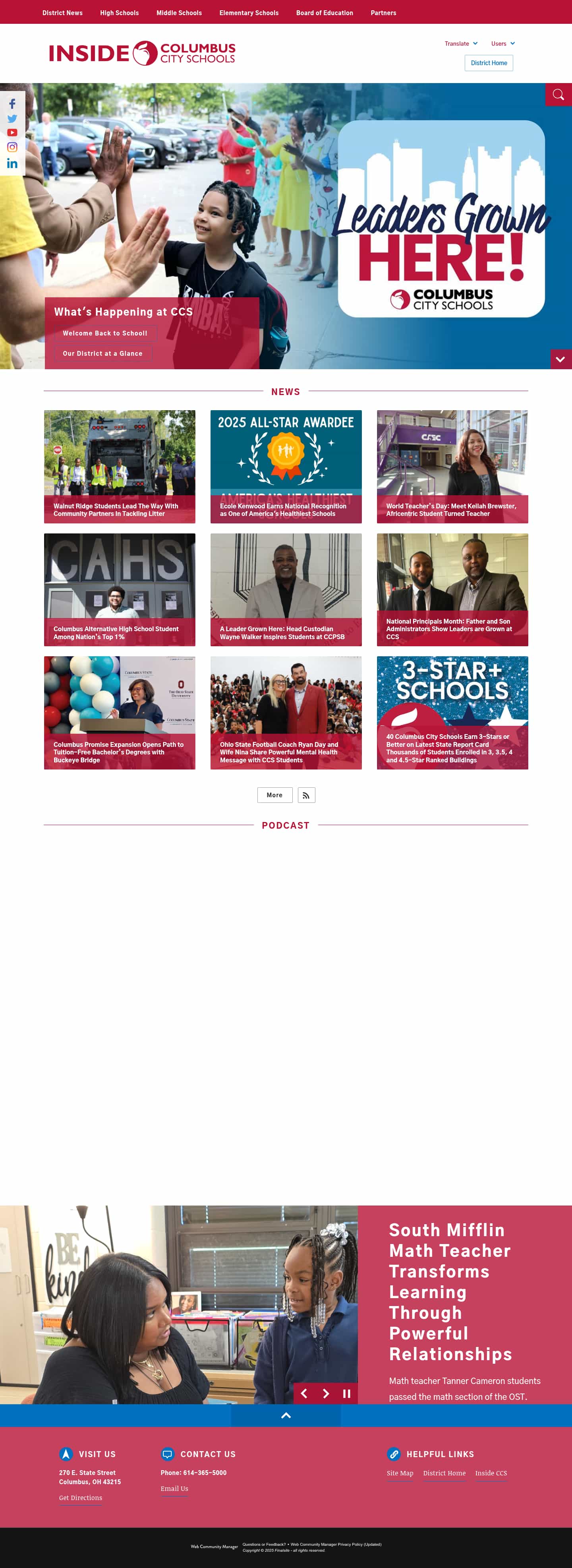The width and height of the screenshot is (572, 1568).
Task: Open Welcome Back to School link
Action: pos(104,333)
